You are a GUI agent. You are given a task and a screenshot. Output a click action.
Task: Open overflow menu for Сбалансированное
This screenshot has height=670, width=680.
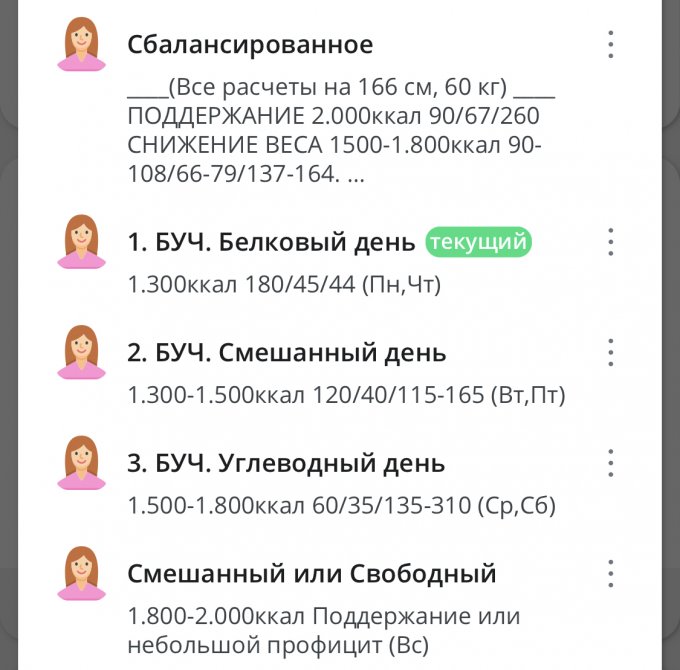point(610,45)
